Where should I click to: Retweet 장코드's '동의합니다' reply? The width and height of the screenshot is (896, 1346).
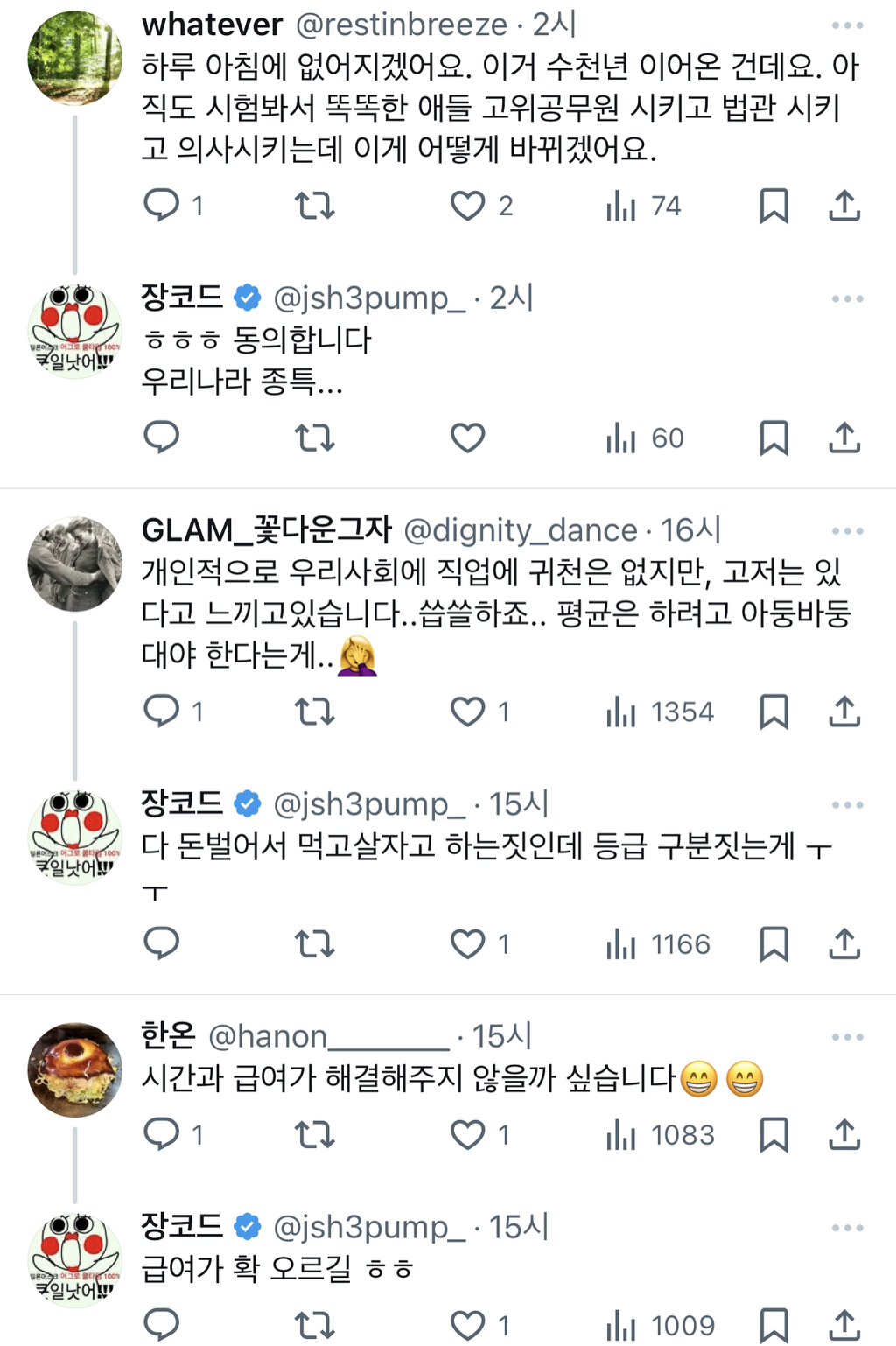(314, 438)
